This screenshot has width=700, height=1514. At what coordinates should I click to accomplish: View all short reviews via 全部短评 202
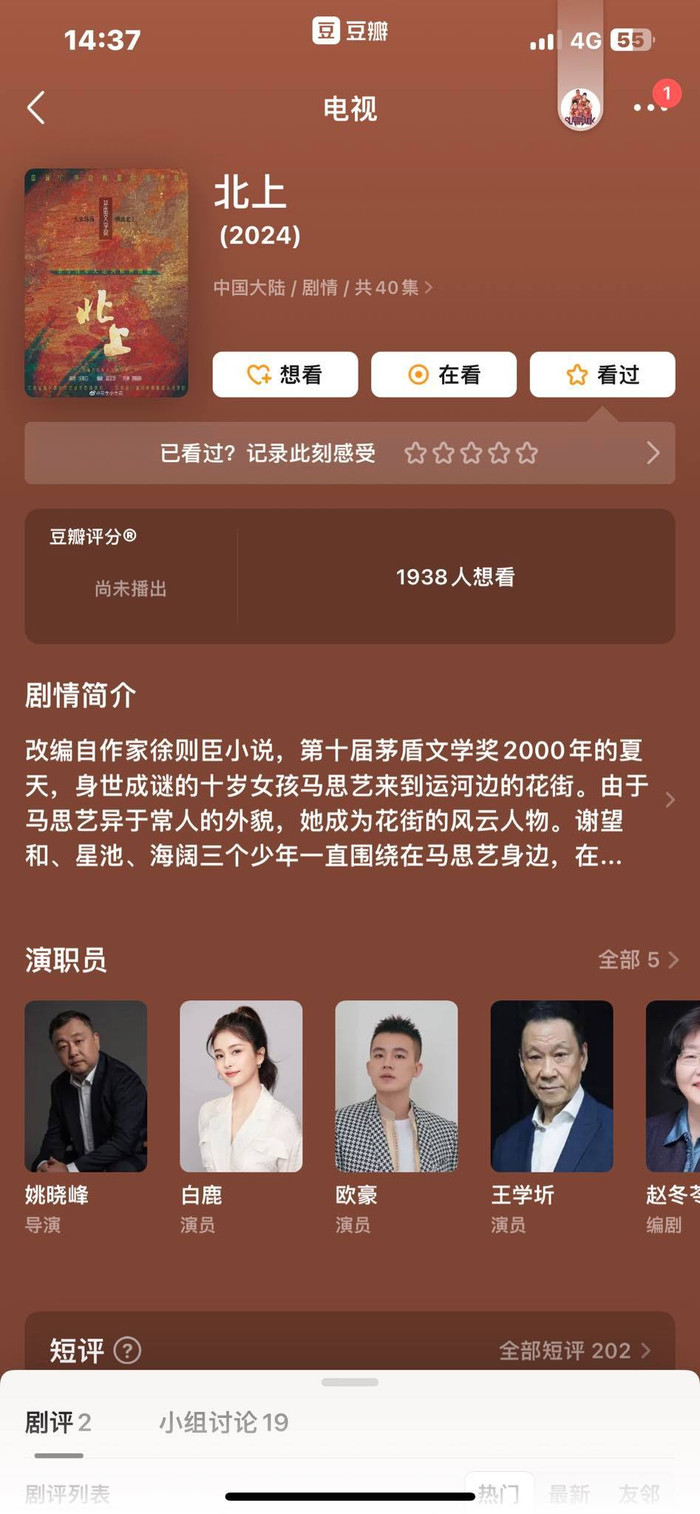tap(574, 1351)
